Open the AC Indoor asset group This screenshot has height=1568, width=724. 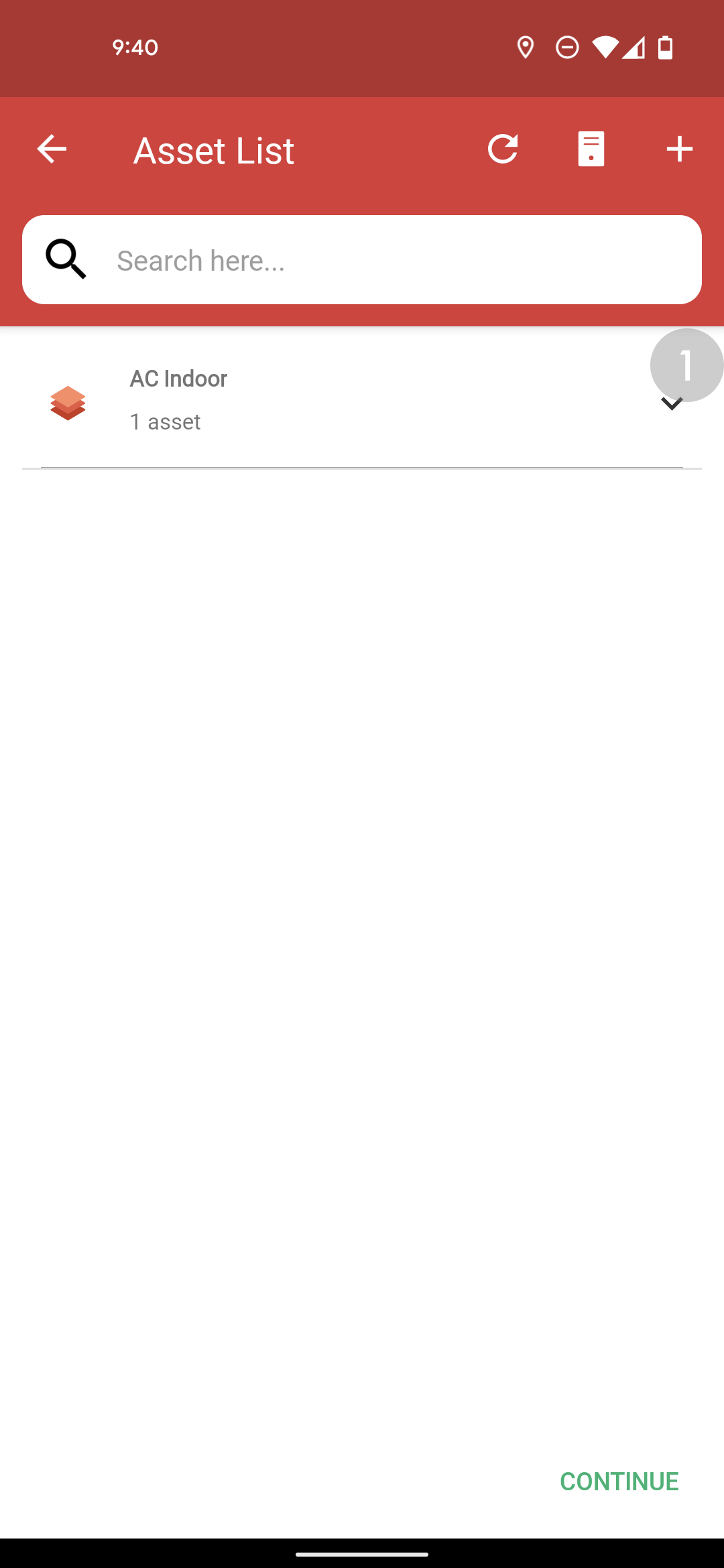coord(362,401)
